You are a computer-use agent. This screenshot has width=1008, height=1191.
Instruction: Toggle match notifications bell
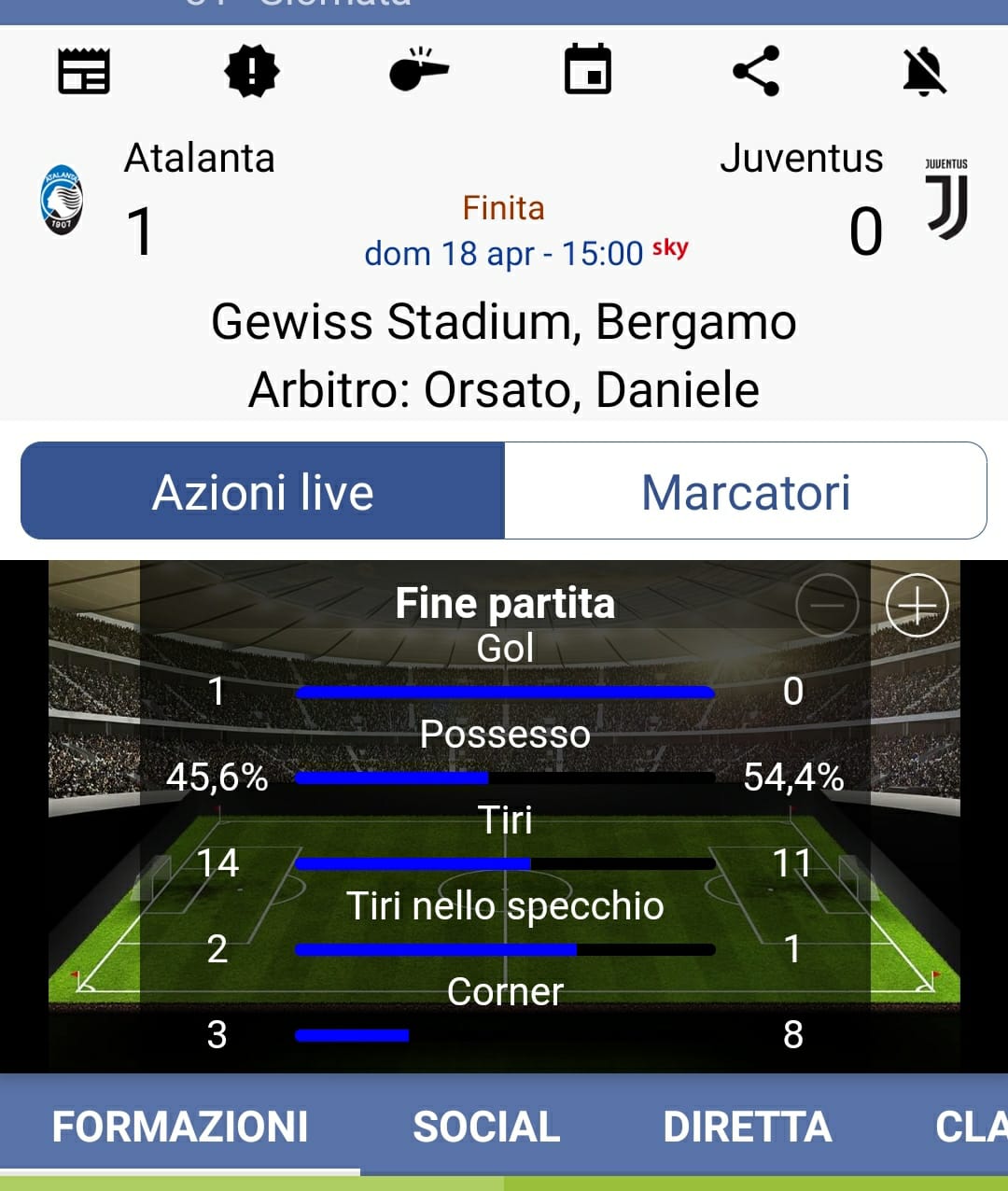[x=924, y=71]
